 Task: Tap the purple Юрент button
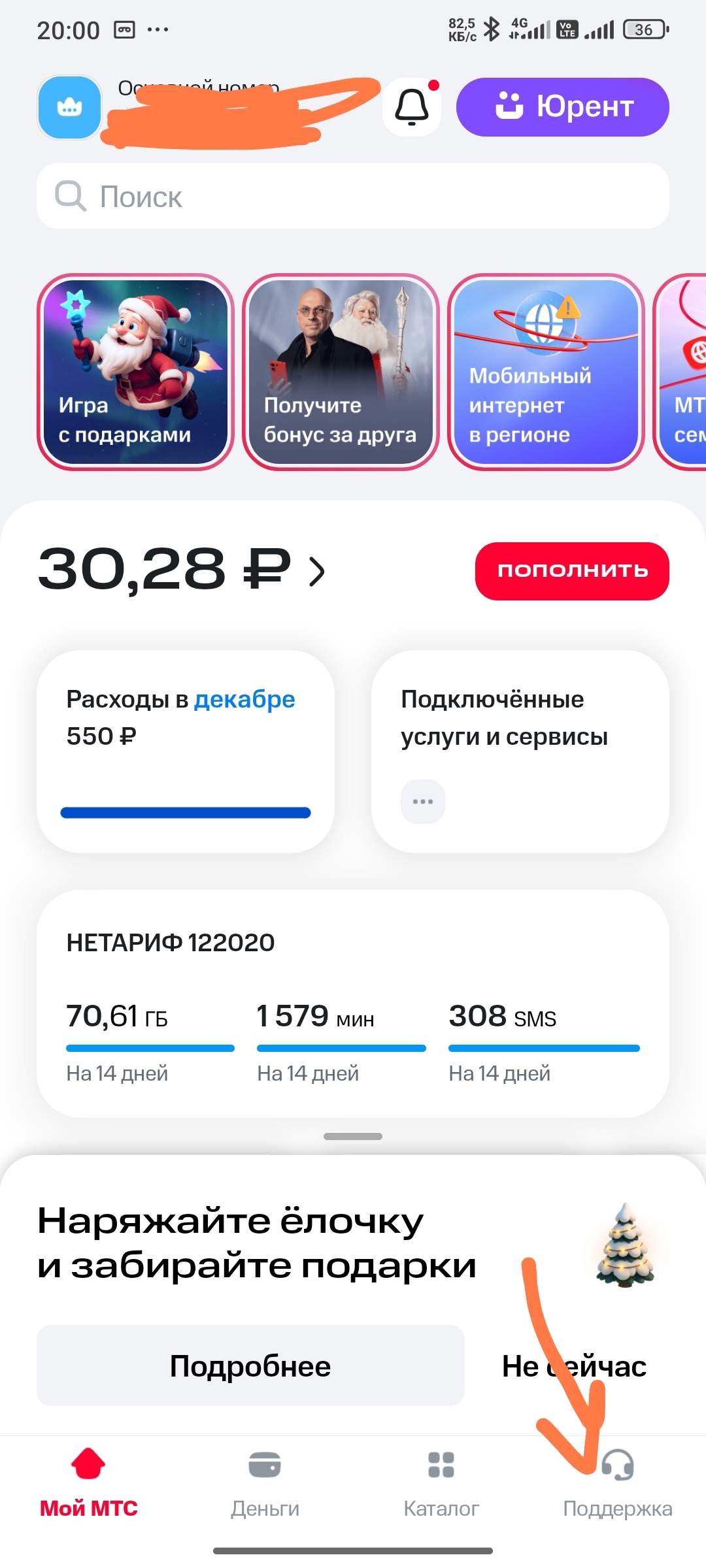(562, 107)
